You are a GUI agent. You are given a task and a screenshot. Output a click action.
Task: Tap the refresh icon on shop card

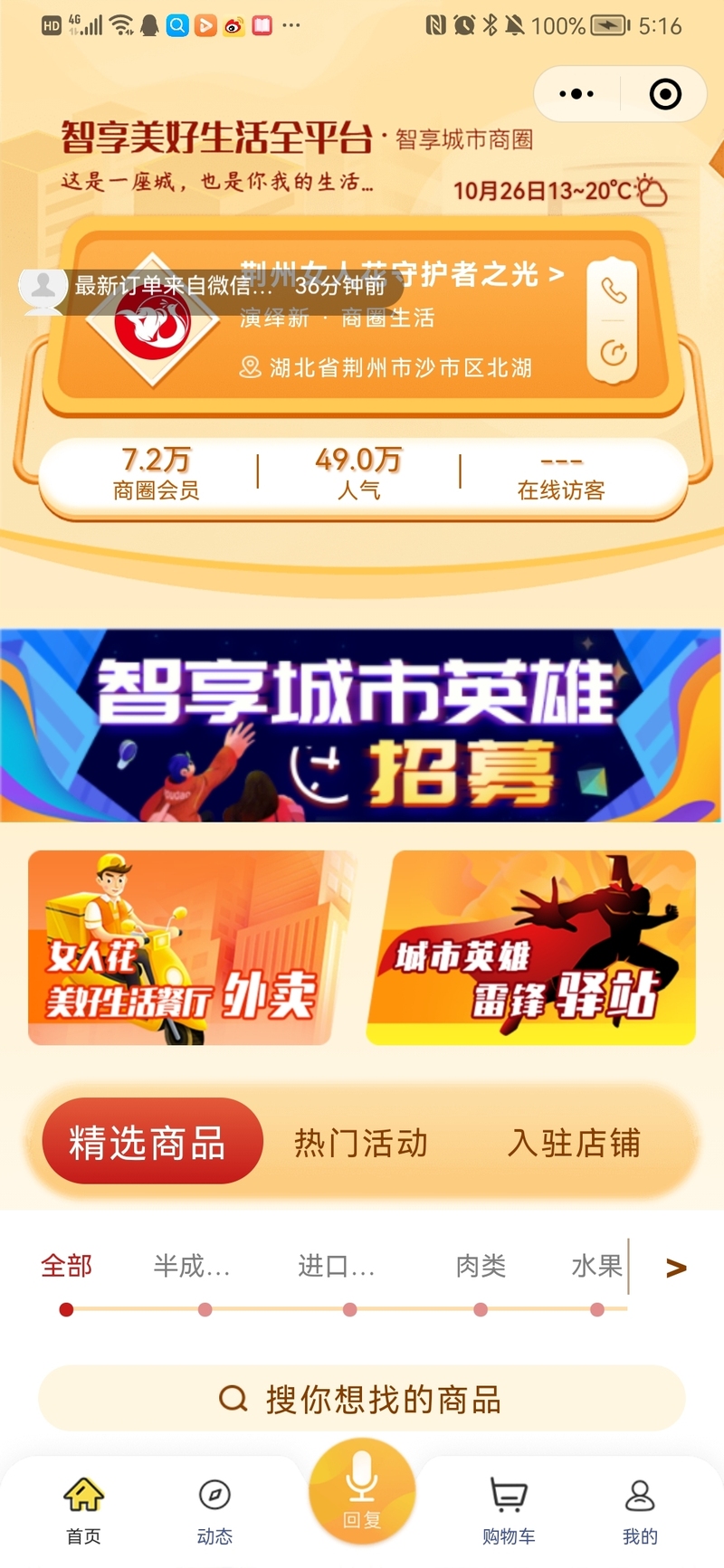point(614,353)
